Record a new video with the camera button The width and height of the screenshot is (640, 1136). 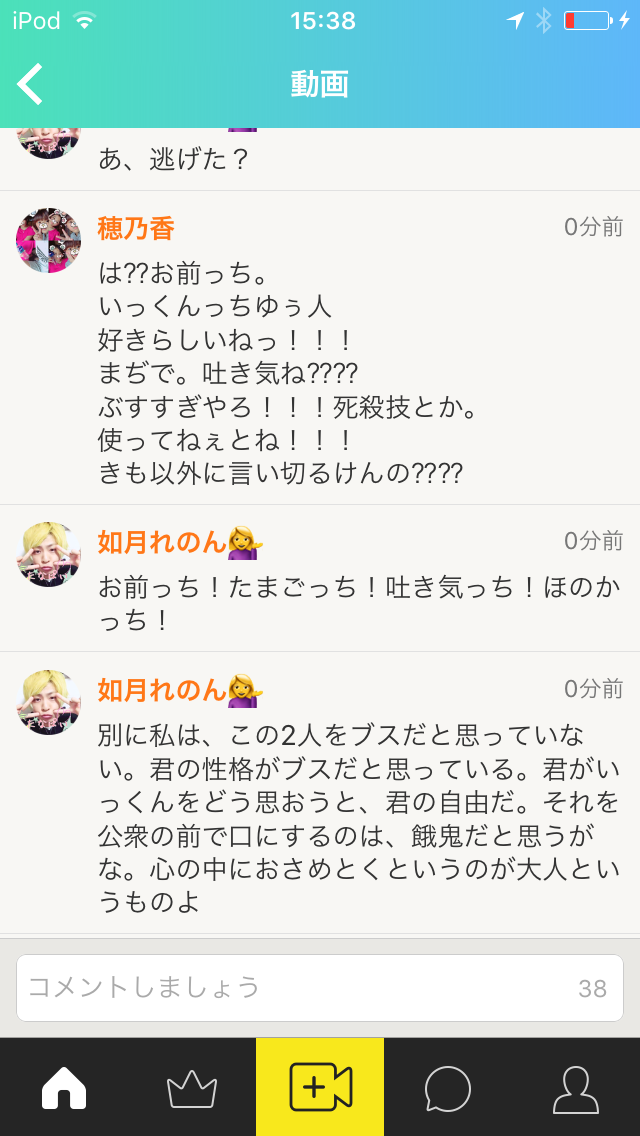tap(320, 1087)
